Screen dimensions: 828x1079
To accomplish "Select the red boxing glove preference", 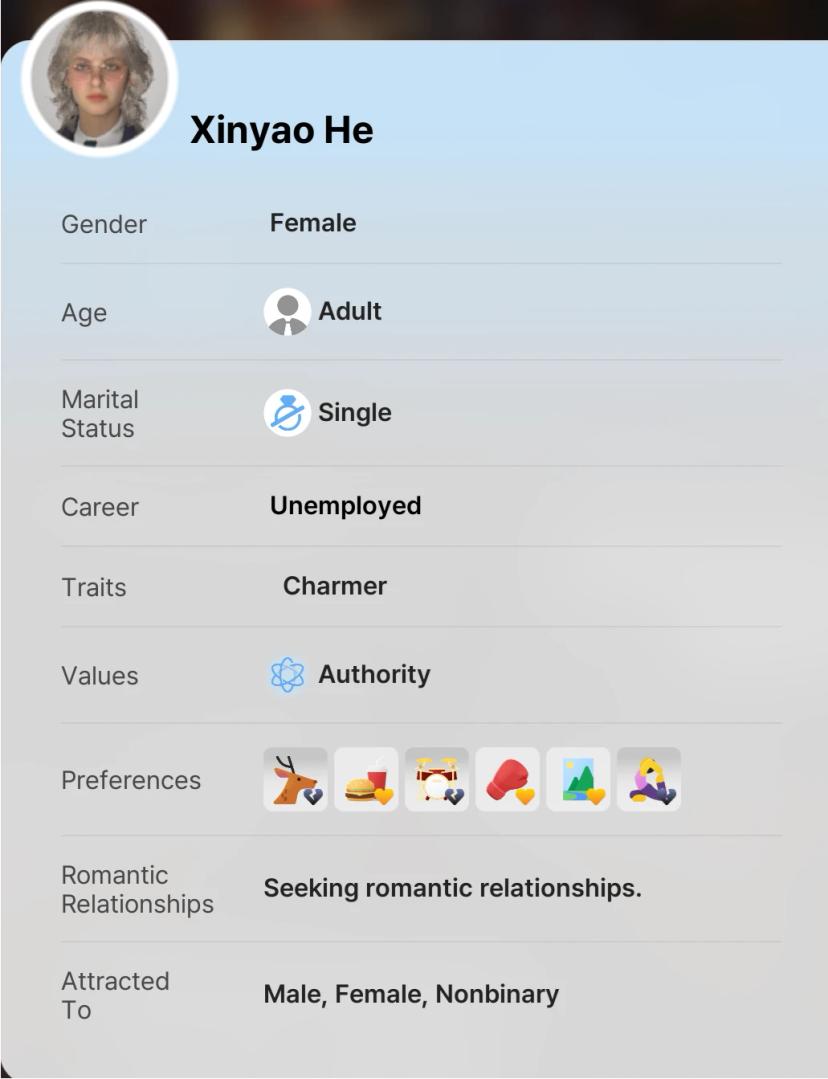I will (x=508, y=779).
